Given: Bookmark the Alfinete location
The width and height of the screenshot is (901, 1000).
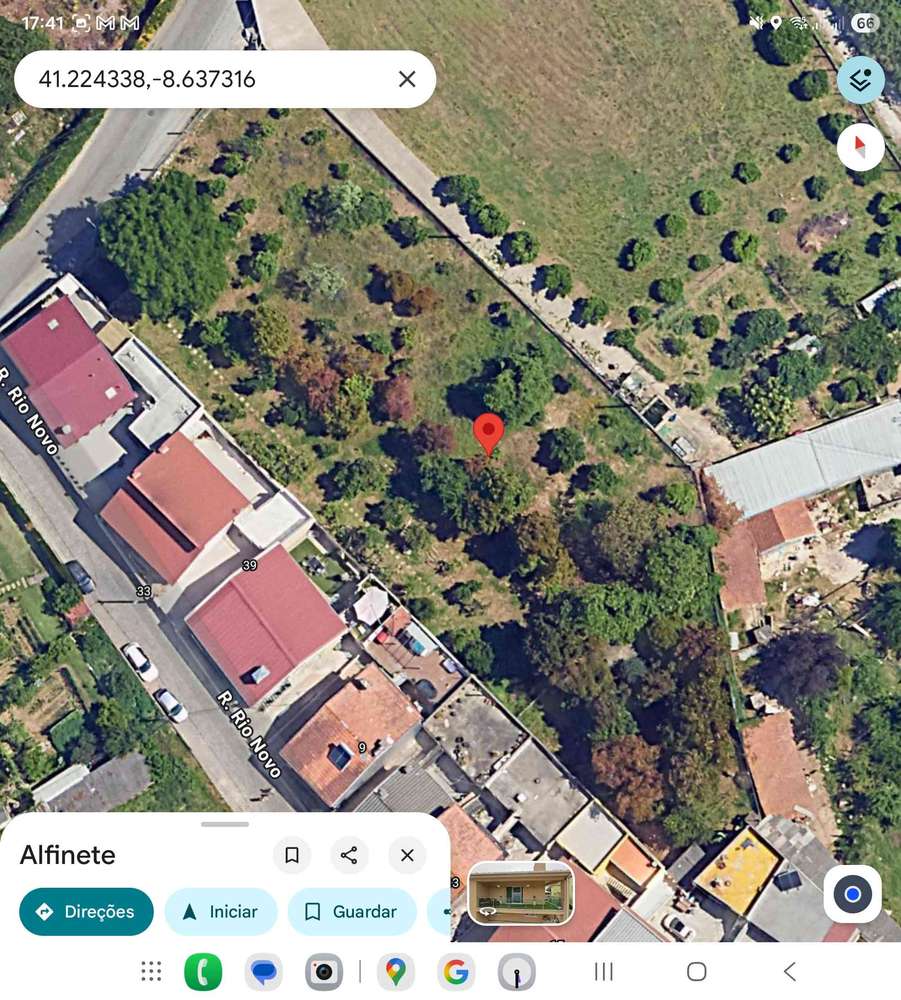Looking at the screenshot, I should click(292, 855).
